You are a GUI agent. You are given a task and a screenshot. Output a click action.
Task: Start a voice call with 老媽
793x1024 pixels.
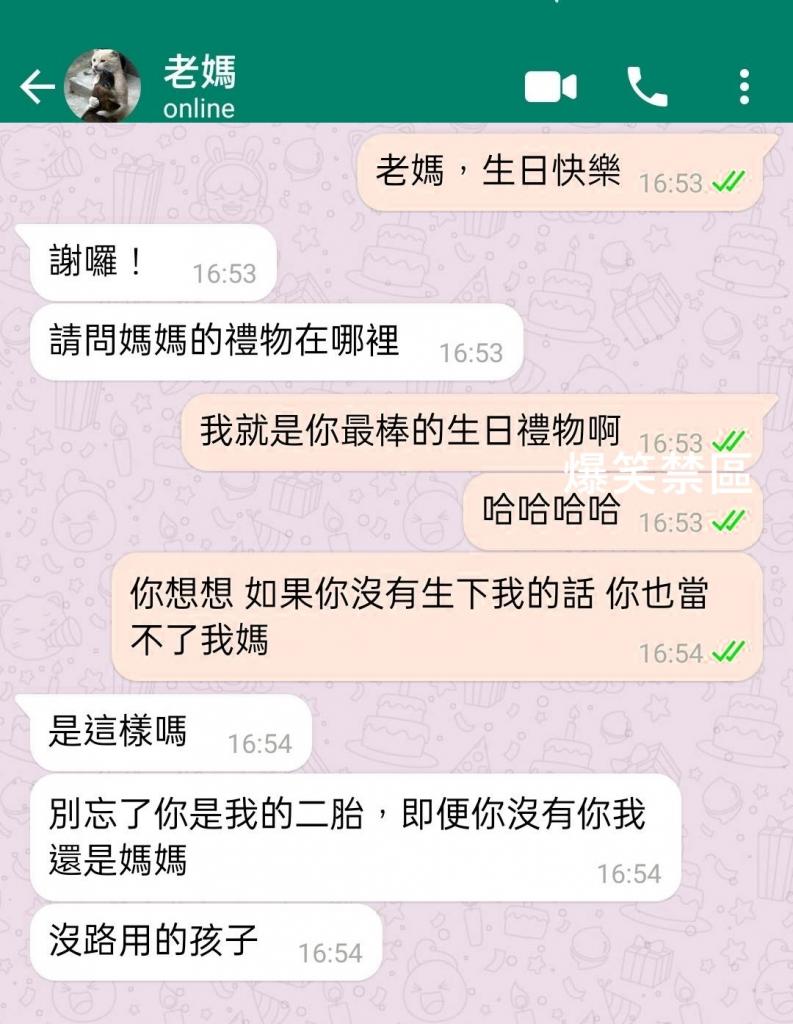click(647, 88)
